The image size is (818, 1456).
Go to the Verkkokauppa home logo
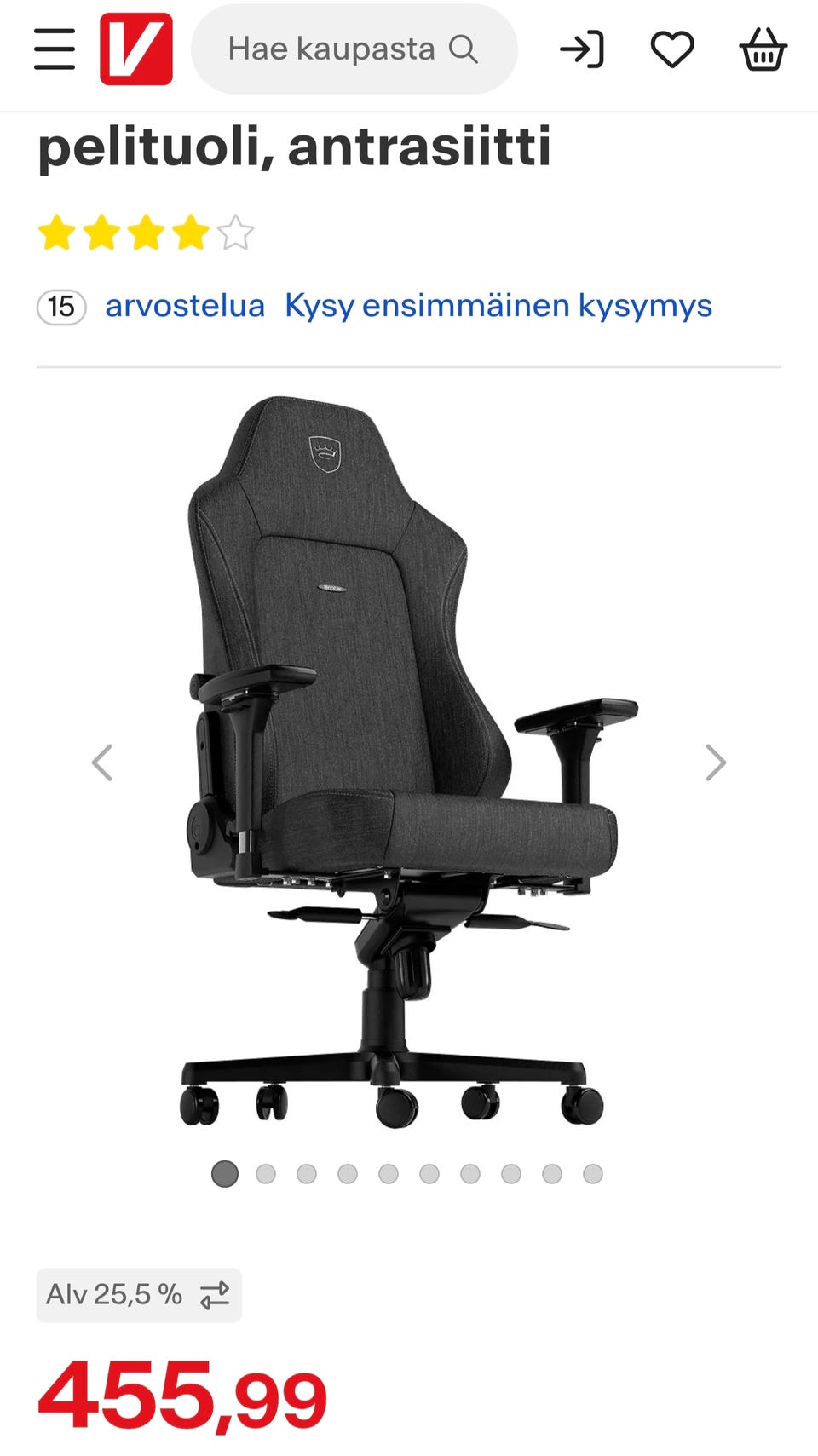(x=136, y=49)
